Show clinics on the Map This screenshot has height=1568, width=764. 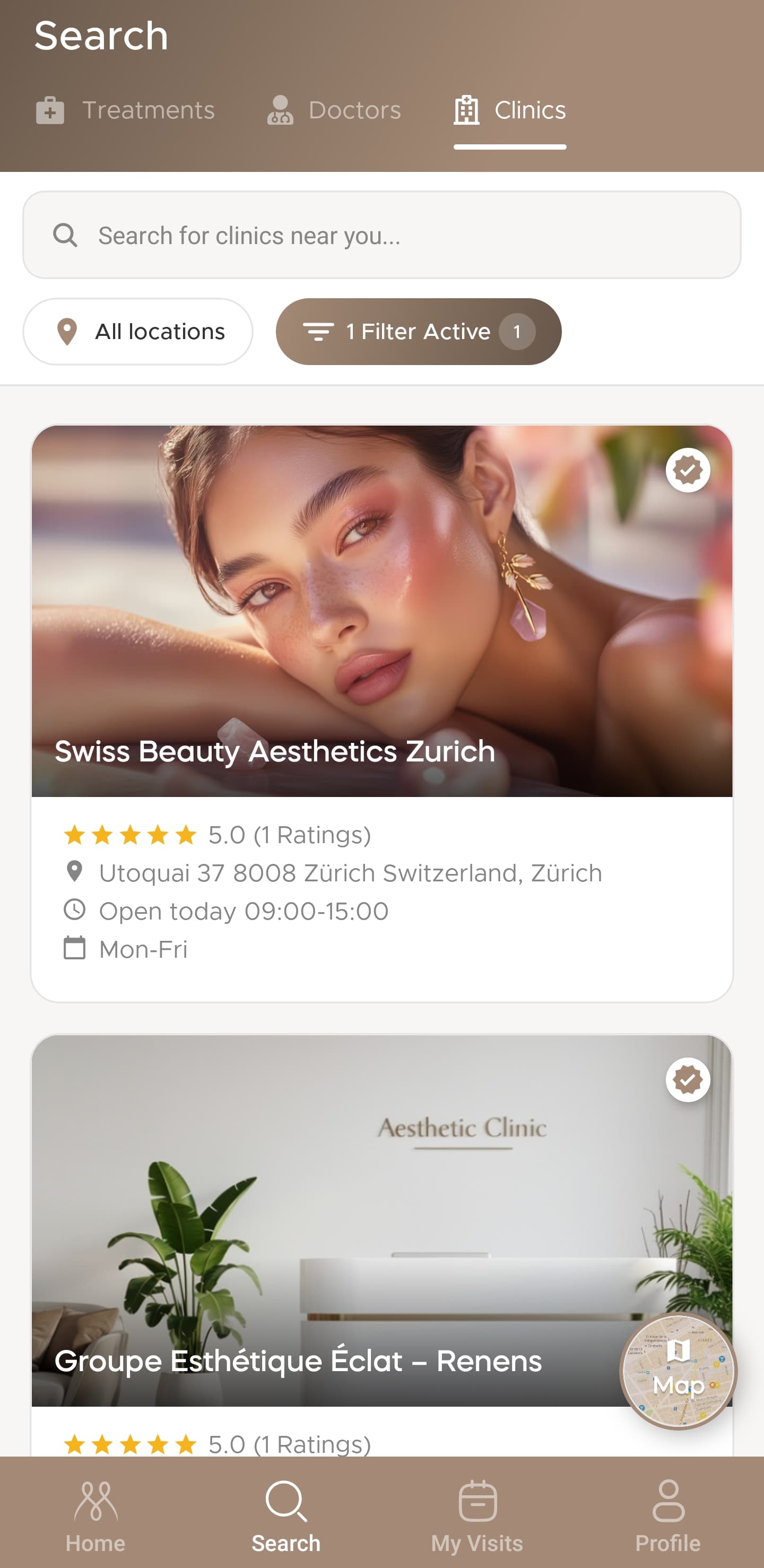point(678,1371)
